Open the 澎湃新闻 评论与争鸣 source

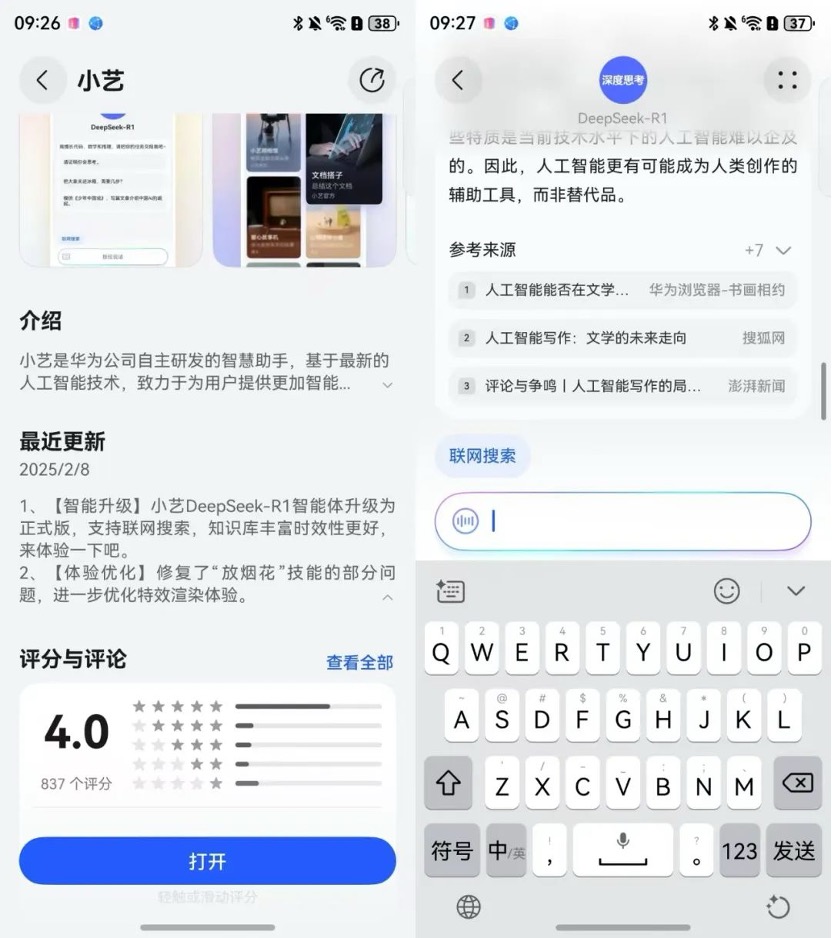pyautogui.click(x=622, y=385)
